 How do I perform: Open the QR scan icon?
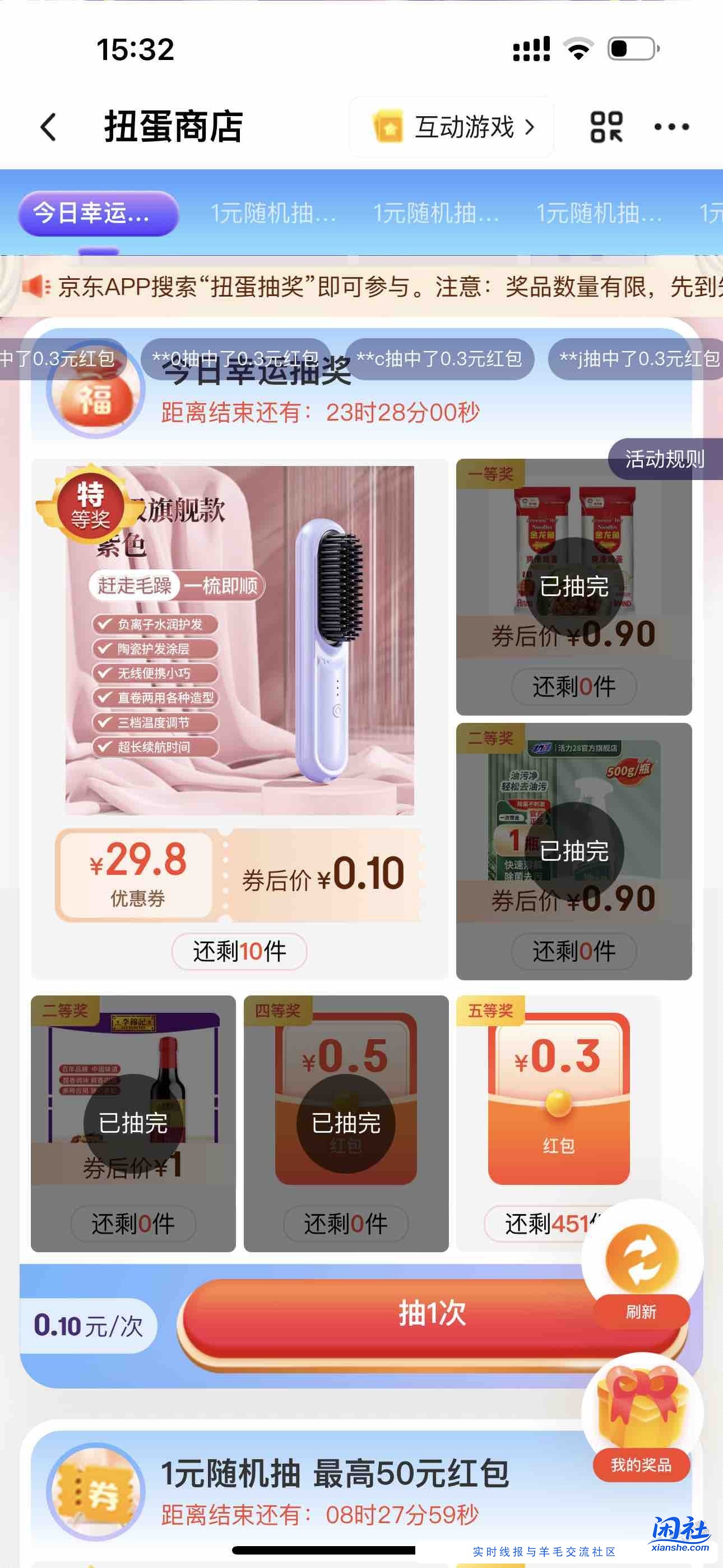606,127
